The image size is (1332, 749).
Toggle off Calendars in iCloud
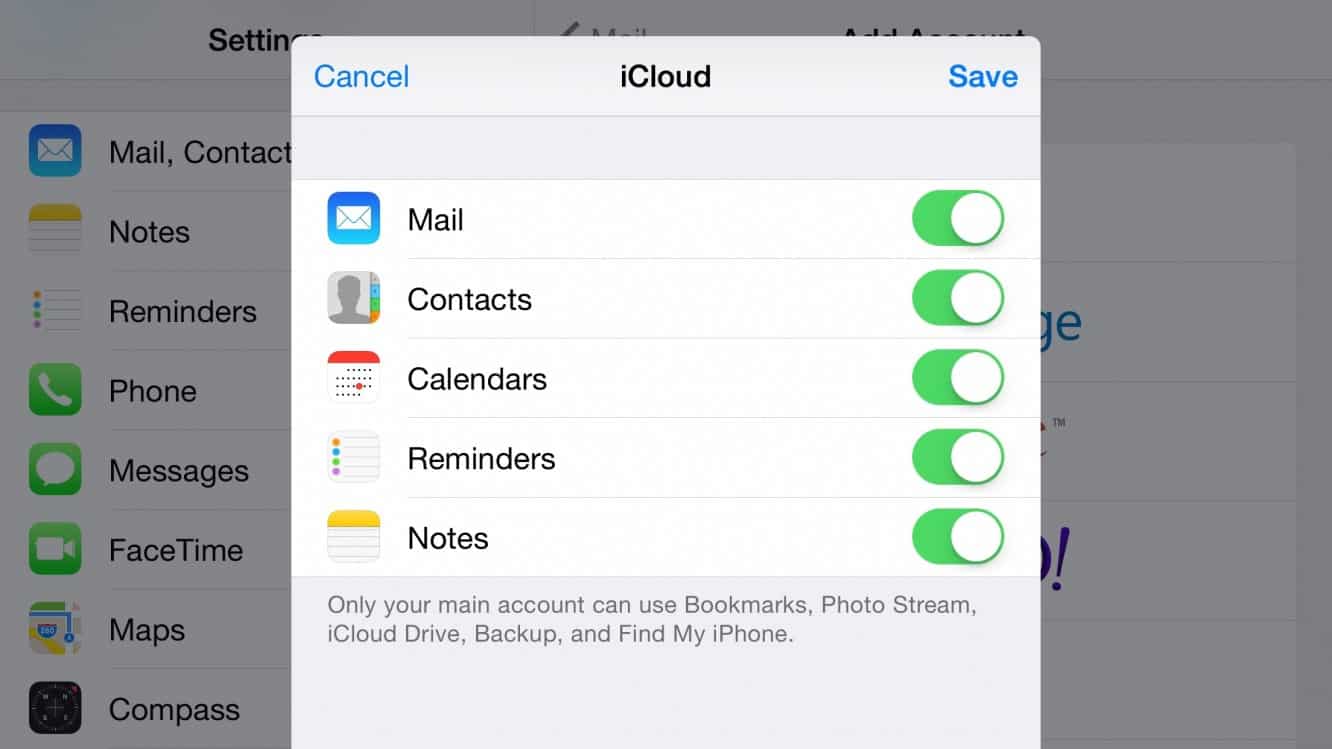coord(957,379)
